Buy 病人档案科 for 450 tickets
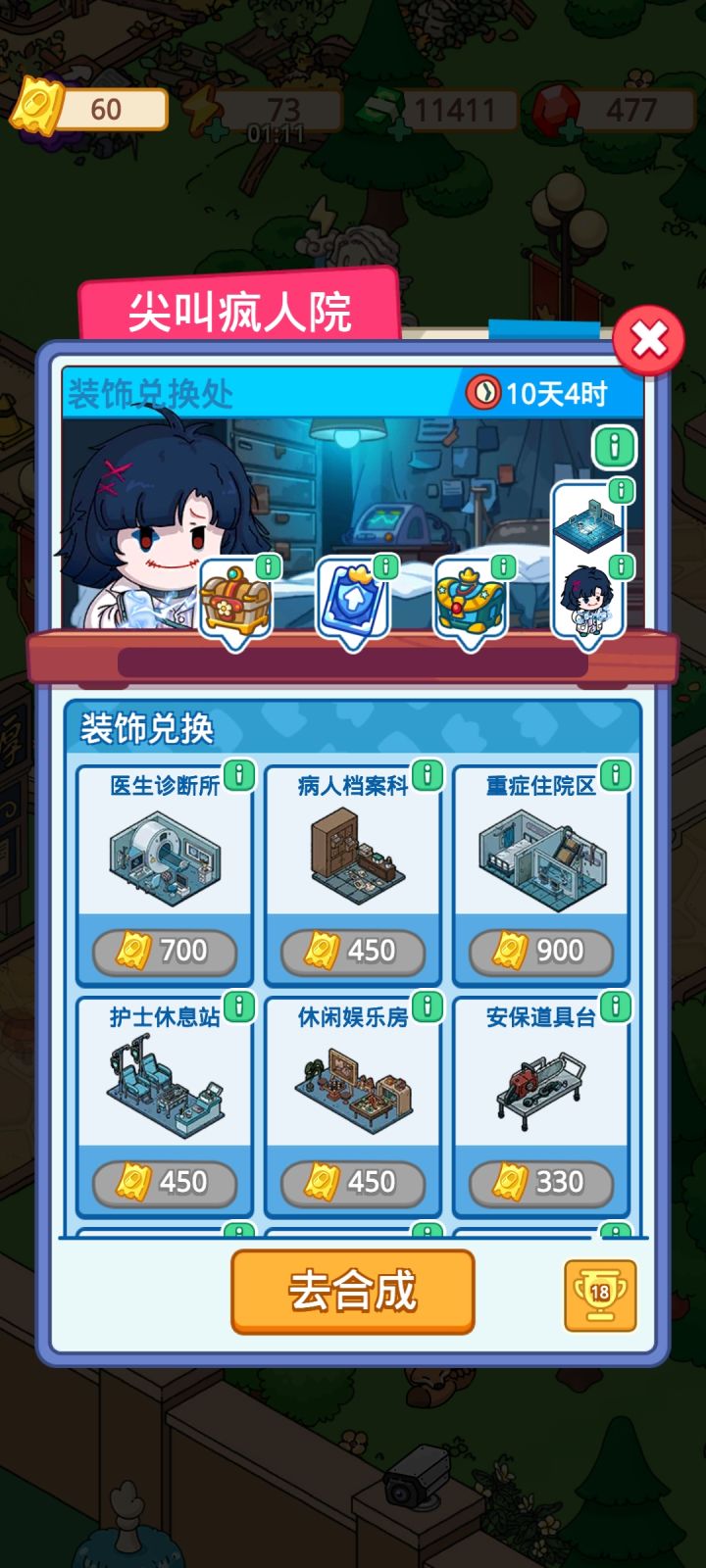This screenshot has height=1568, width=706. click(x=352, y=951)
